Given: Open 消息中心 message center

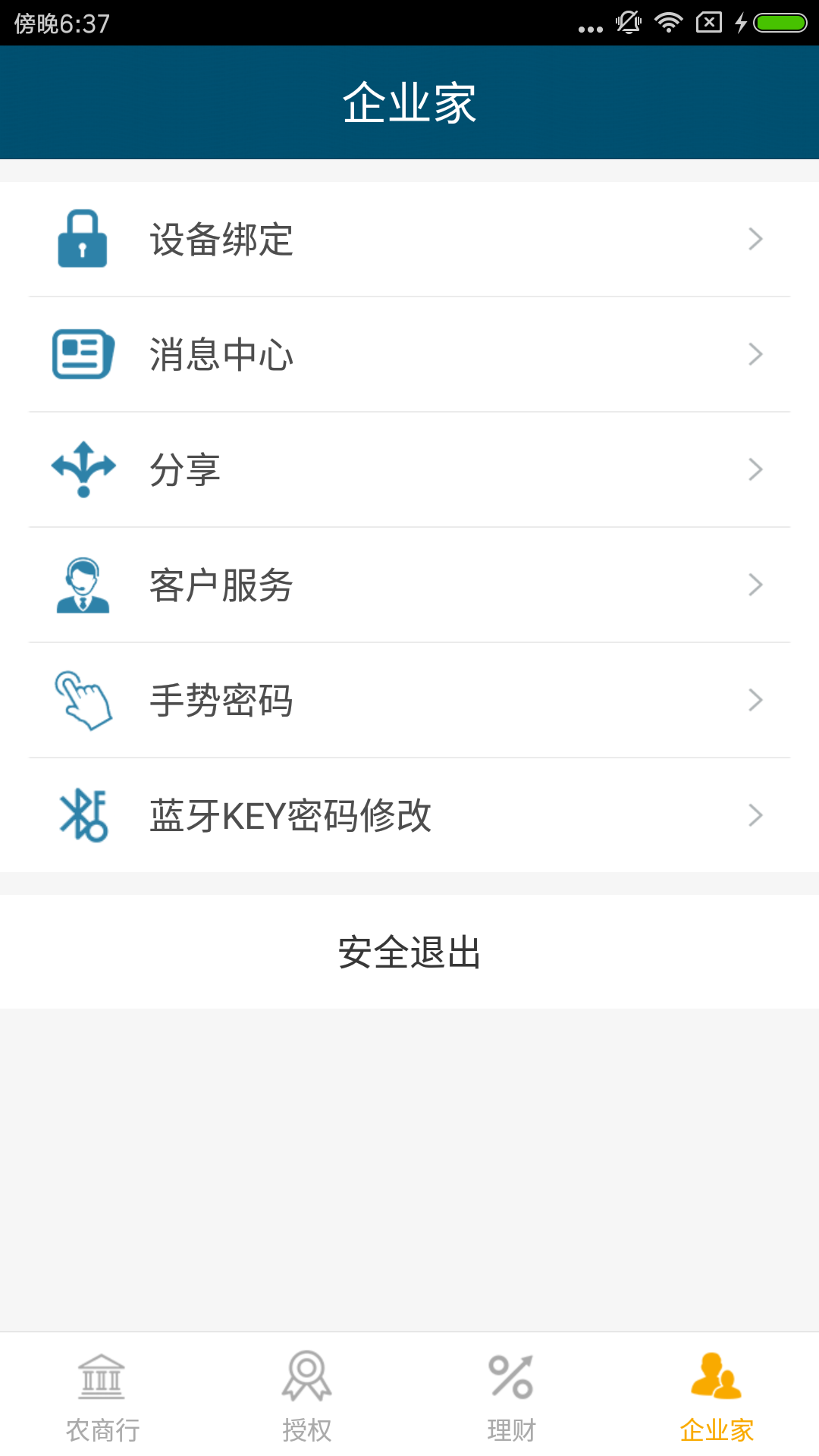Looking at the screenshot, I should coord(409,355).
